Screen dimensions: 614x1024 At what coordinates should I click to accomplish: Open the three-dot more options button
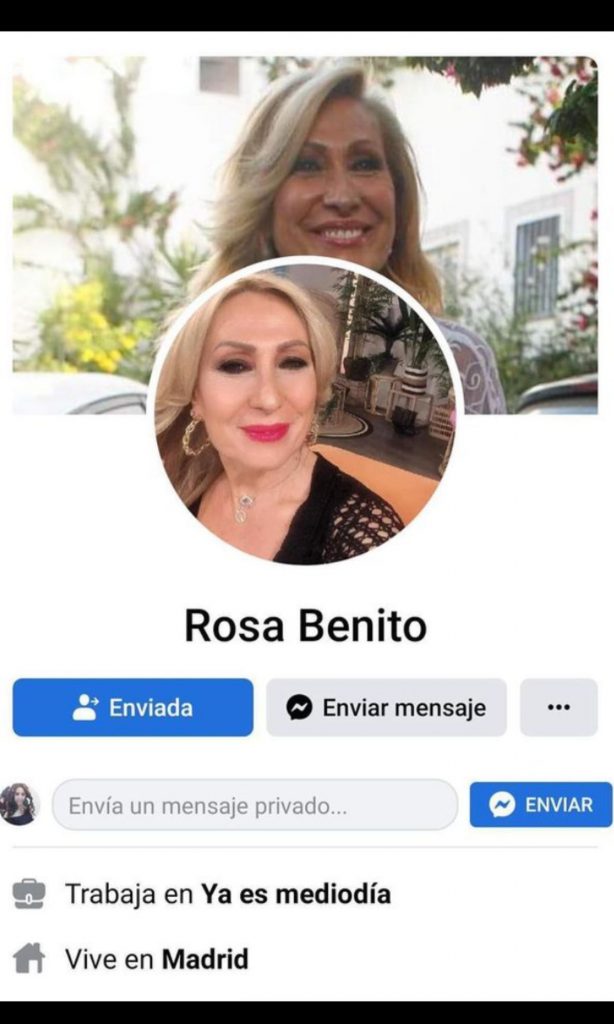tap(558, 707)
